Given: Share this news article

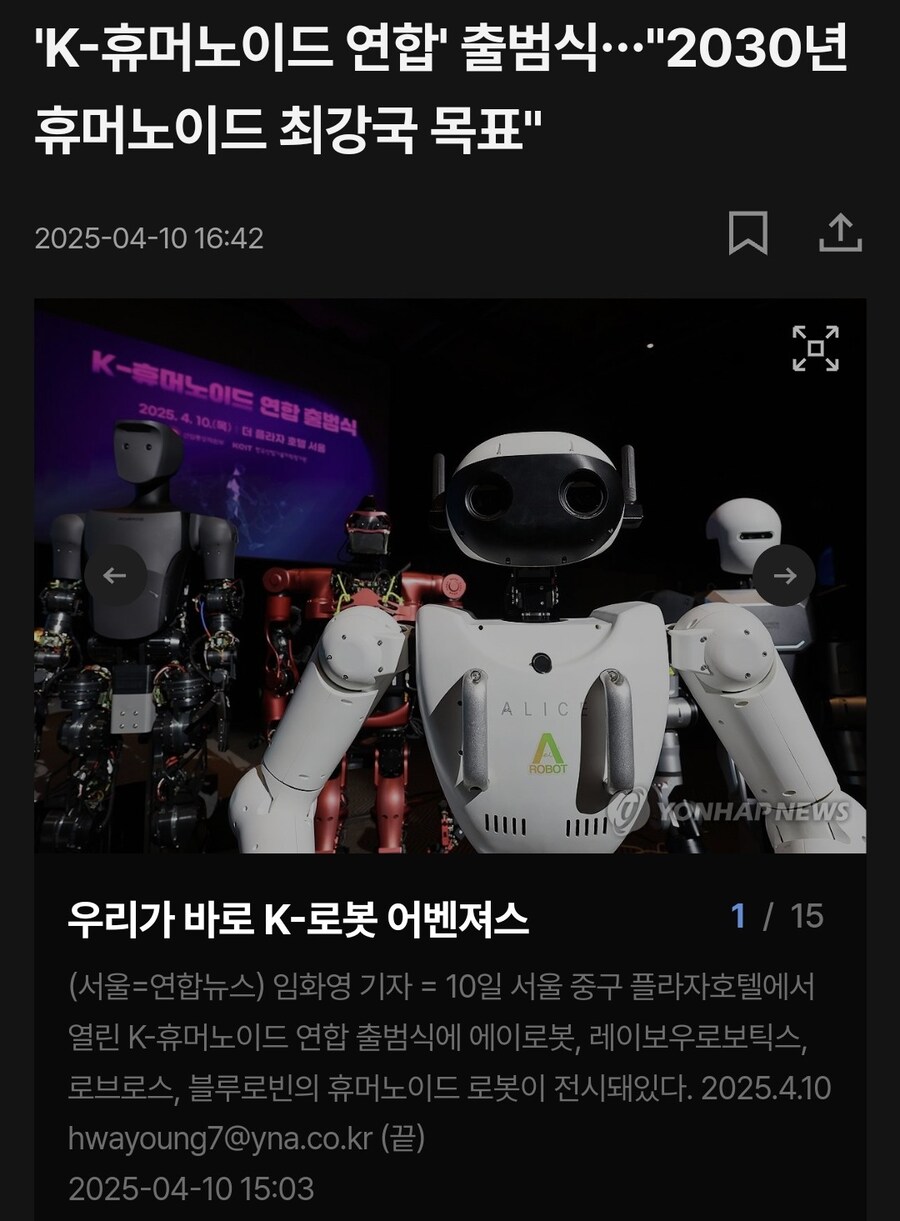Looking at the screenshot, I should pyautogui.click(x=840, y=234).
